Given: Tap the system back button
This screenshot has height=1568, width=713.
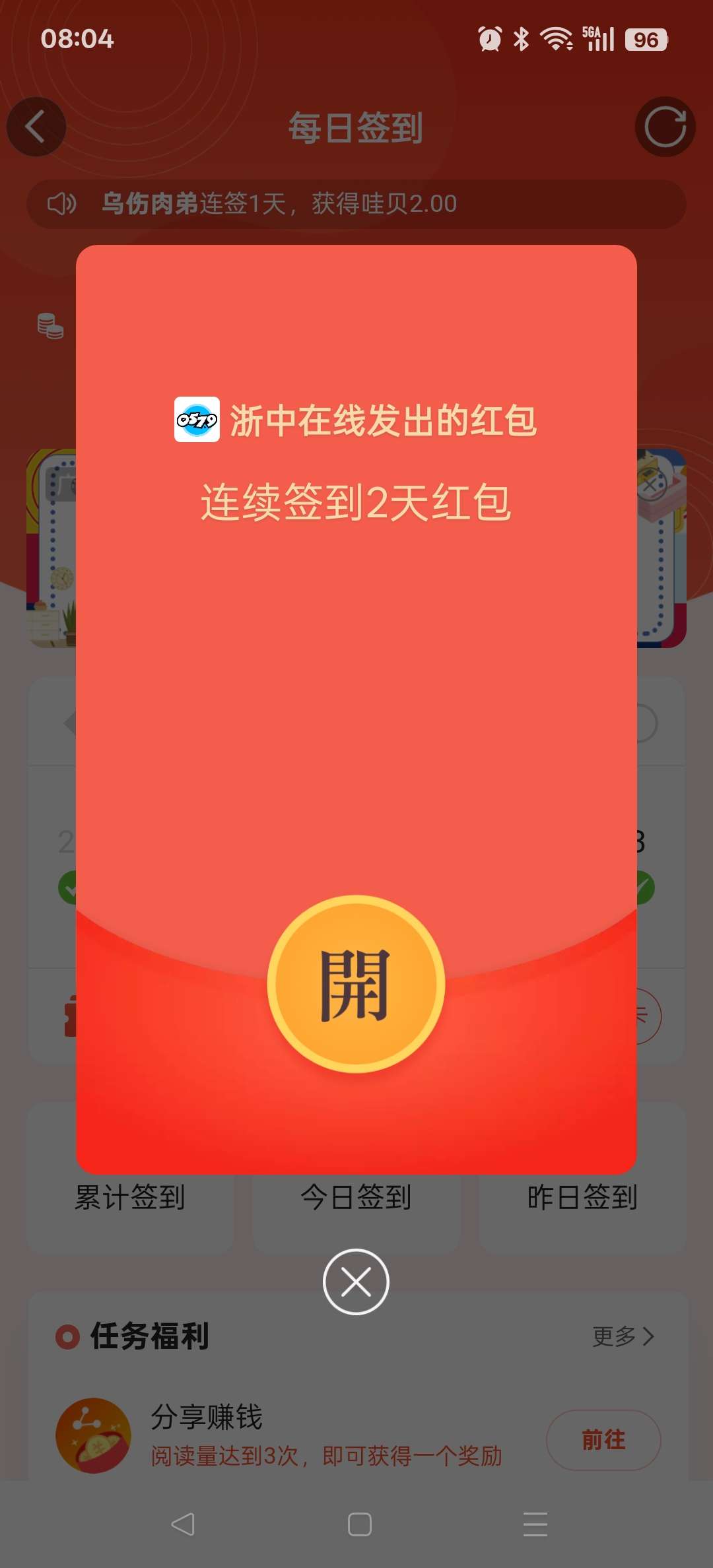Looking at the screenshot, I should (183, 1524).
